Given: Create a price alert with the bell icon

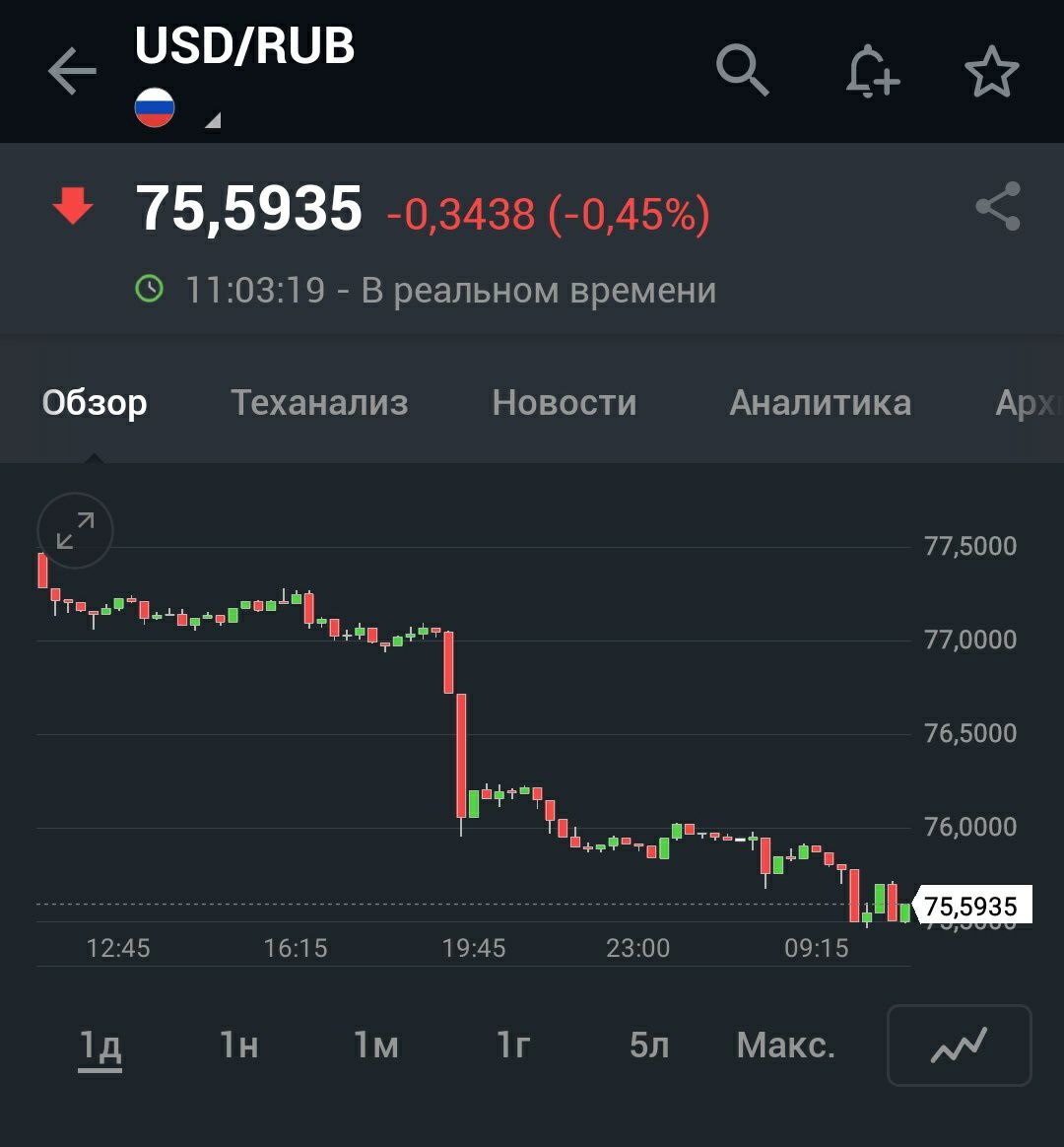Looking at the screenshot, I should (x=872, y=72).
